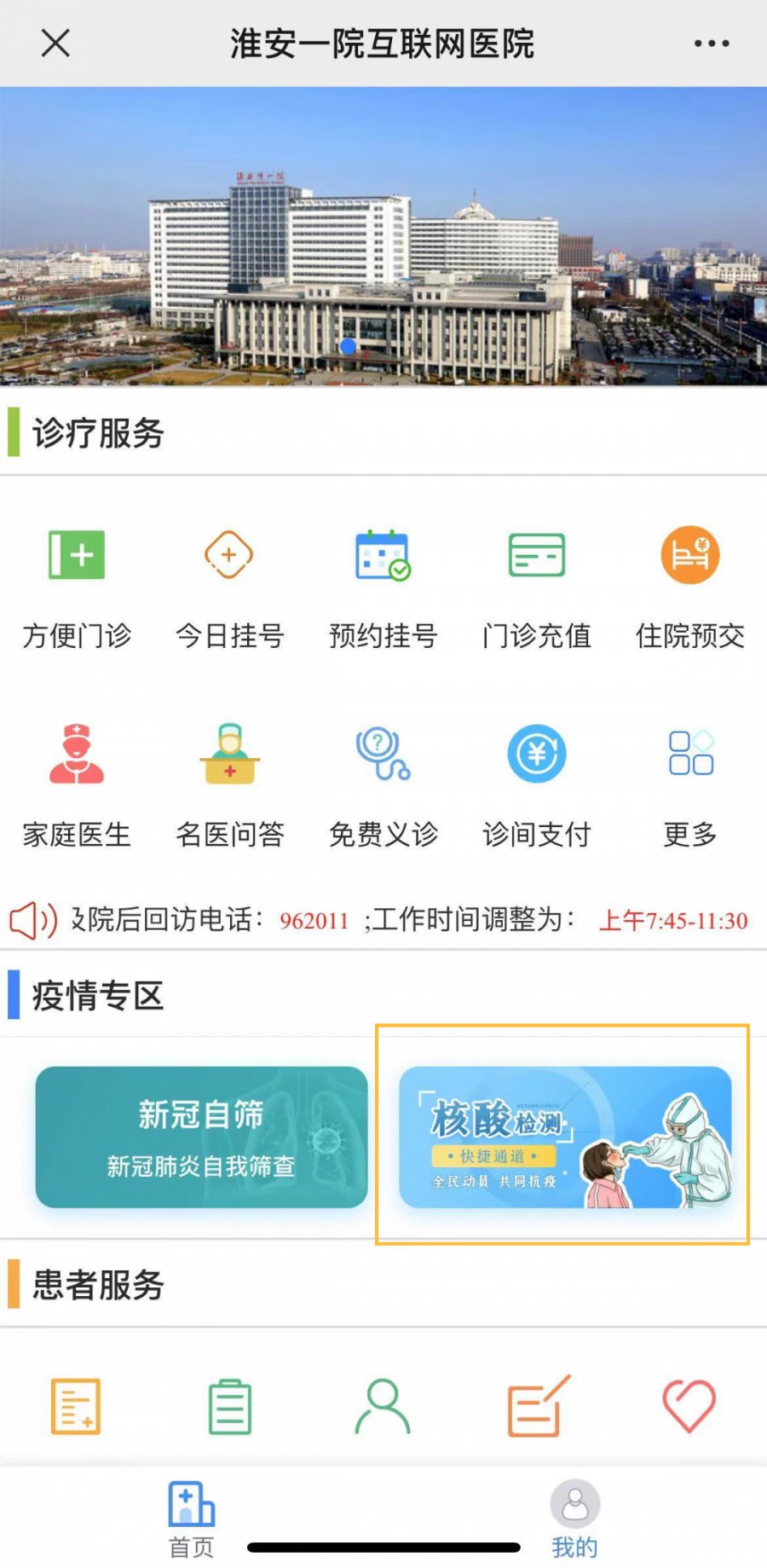Open the 核酸检测 fast-track banner

[x=565, y=1137]
